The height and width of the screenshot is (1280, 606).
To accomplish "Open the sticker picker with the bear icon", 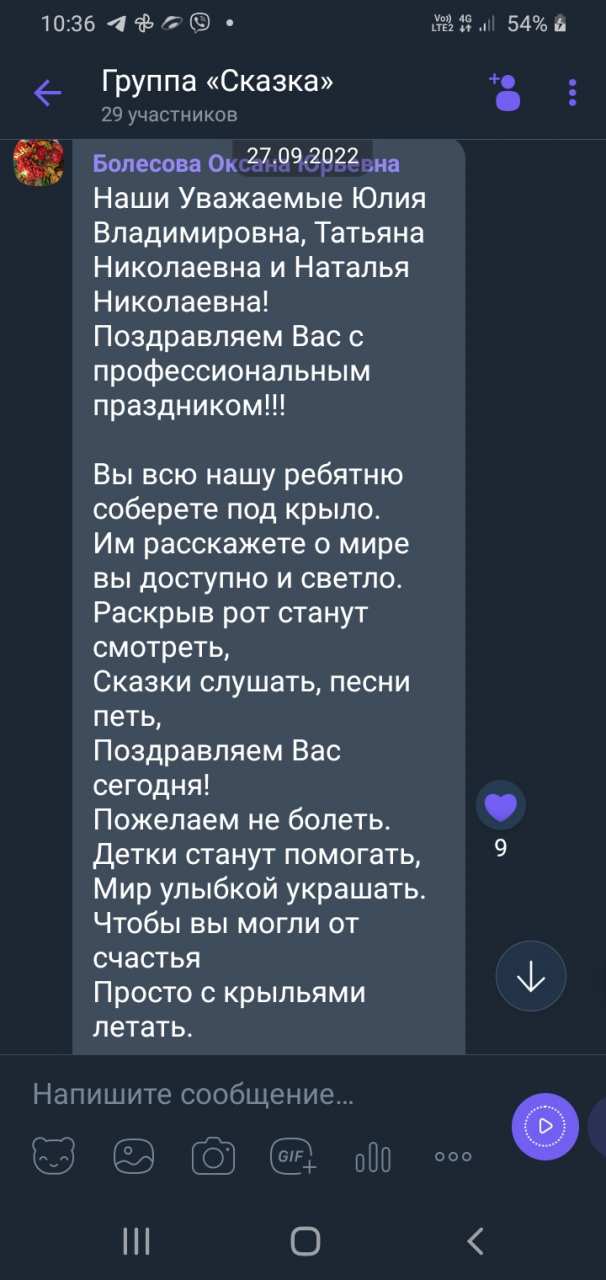I will coord(53,1157).
